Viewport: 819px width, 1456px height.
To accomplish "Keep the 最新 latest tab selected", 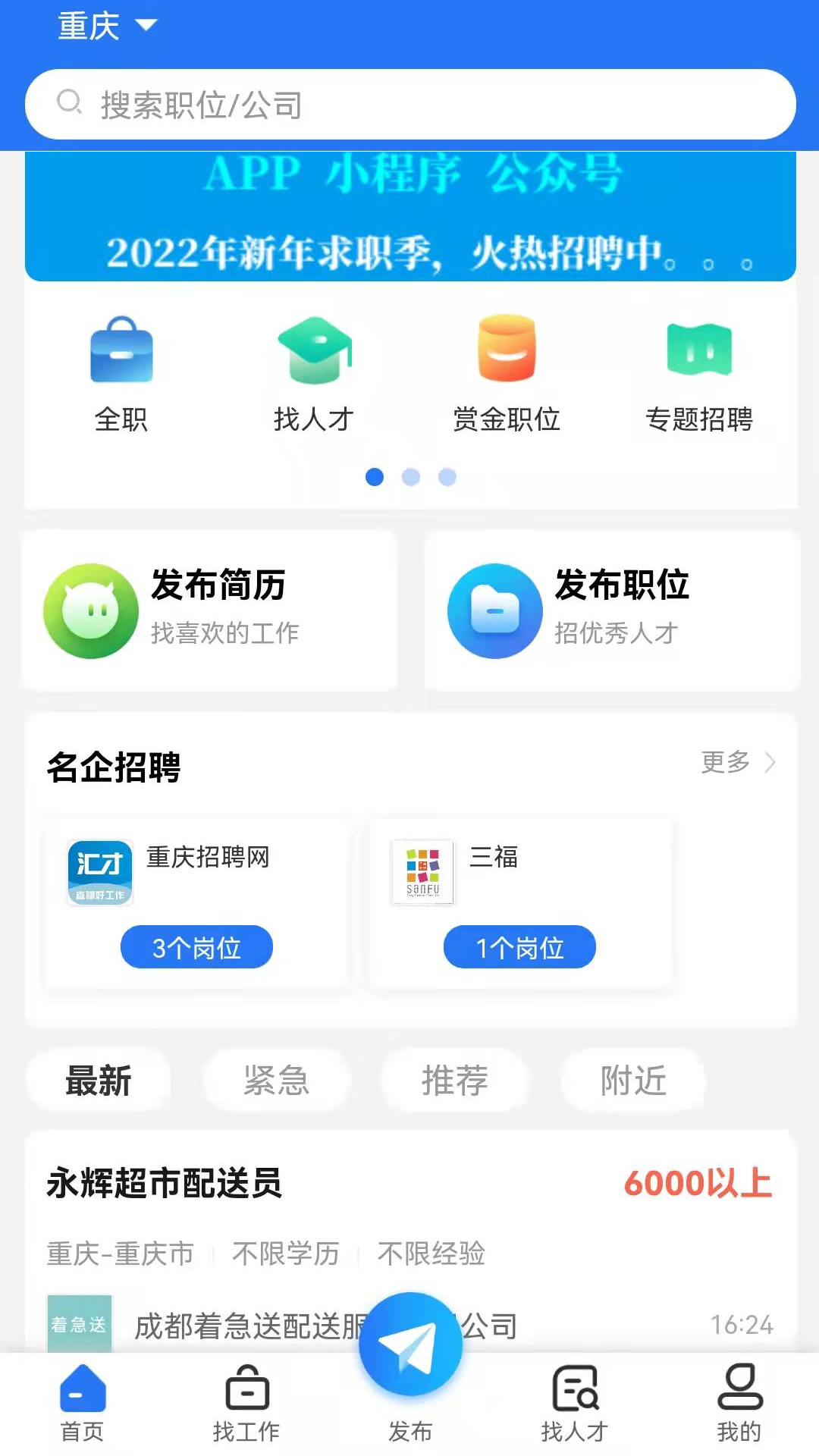I will [98, 1081].
